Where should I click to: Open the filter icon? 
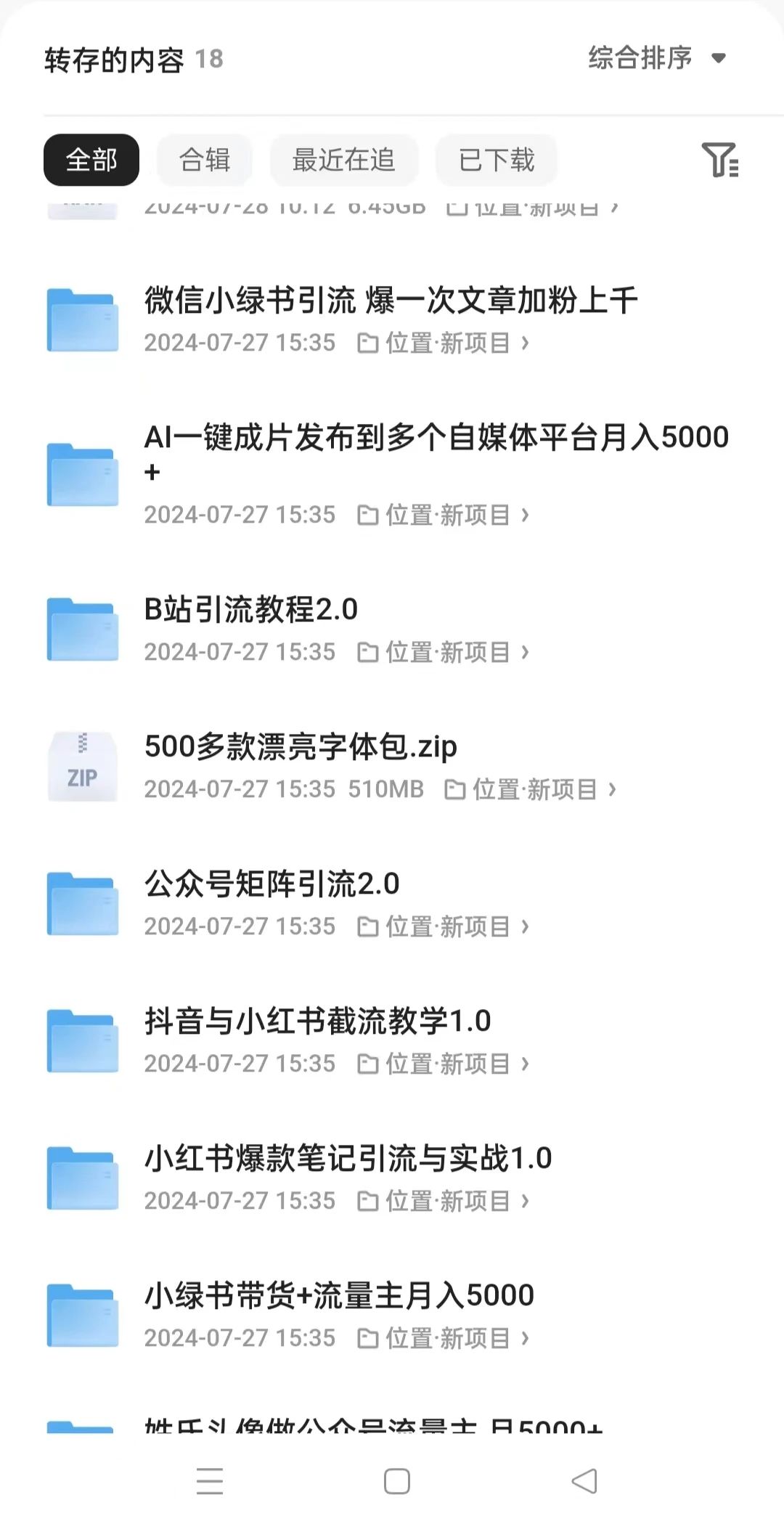tap(719, 160)
